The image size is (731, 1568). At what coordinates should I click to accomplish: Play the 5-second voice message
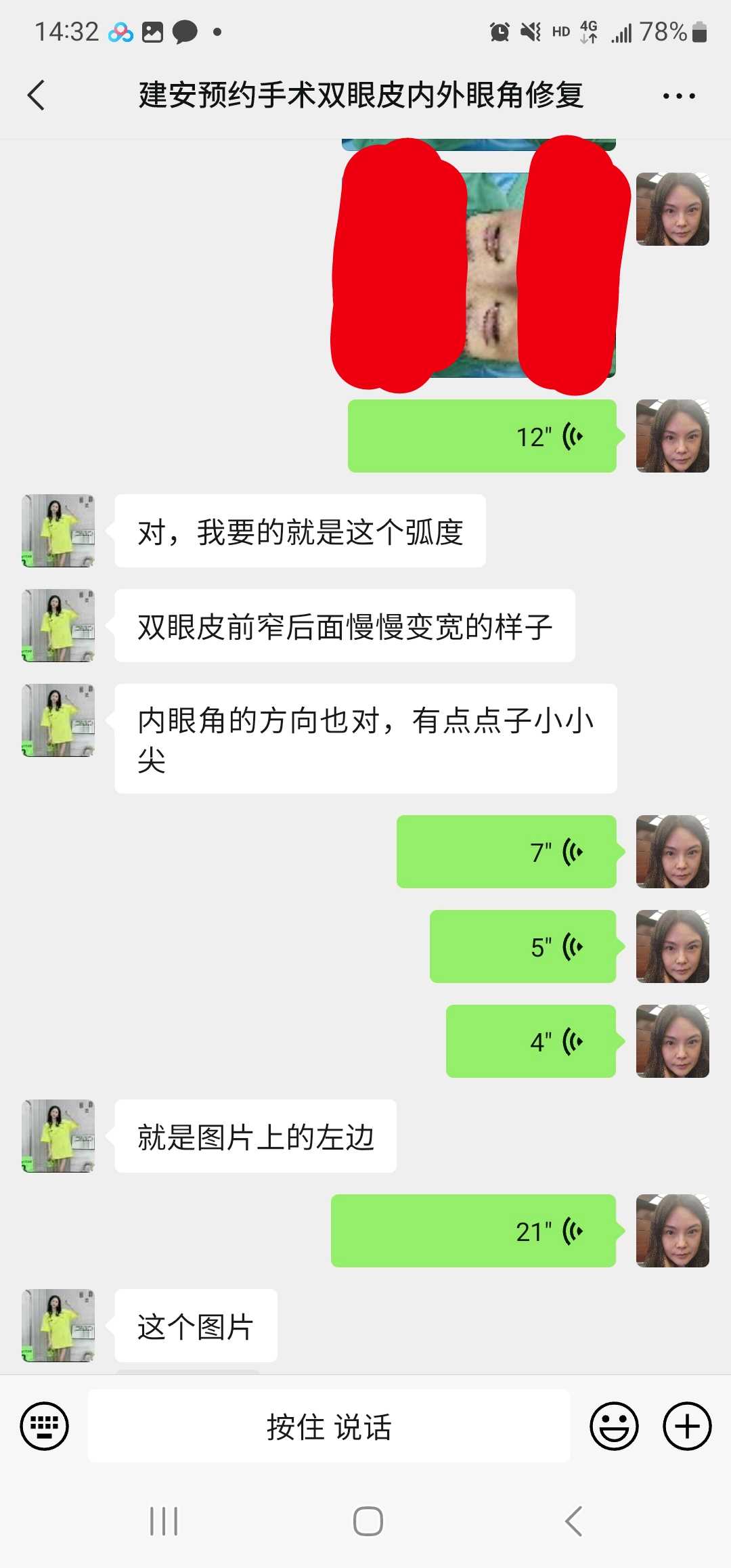(523, 946)
